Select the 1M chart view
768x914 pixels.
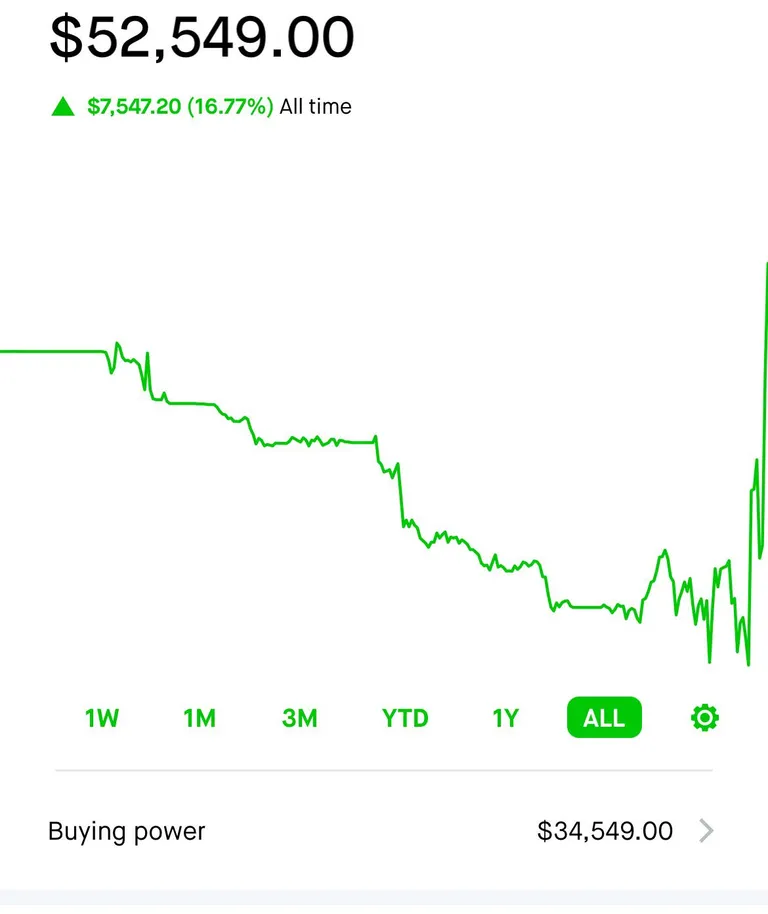click(199, 717)
